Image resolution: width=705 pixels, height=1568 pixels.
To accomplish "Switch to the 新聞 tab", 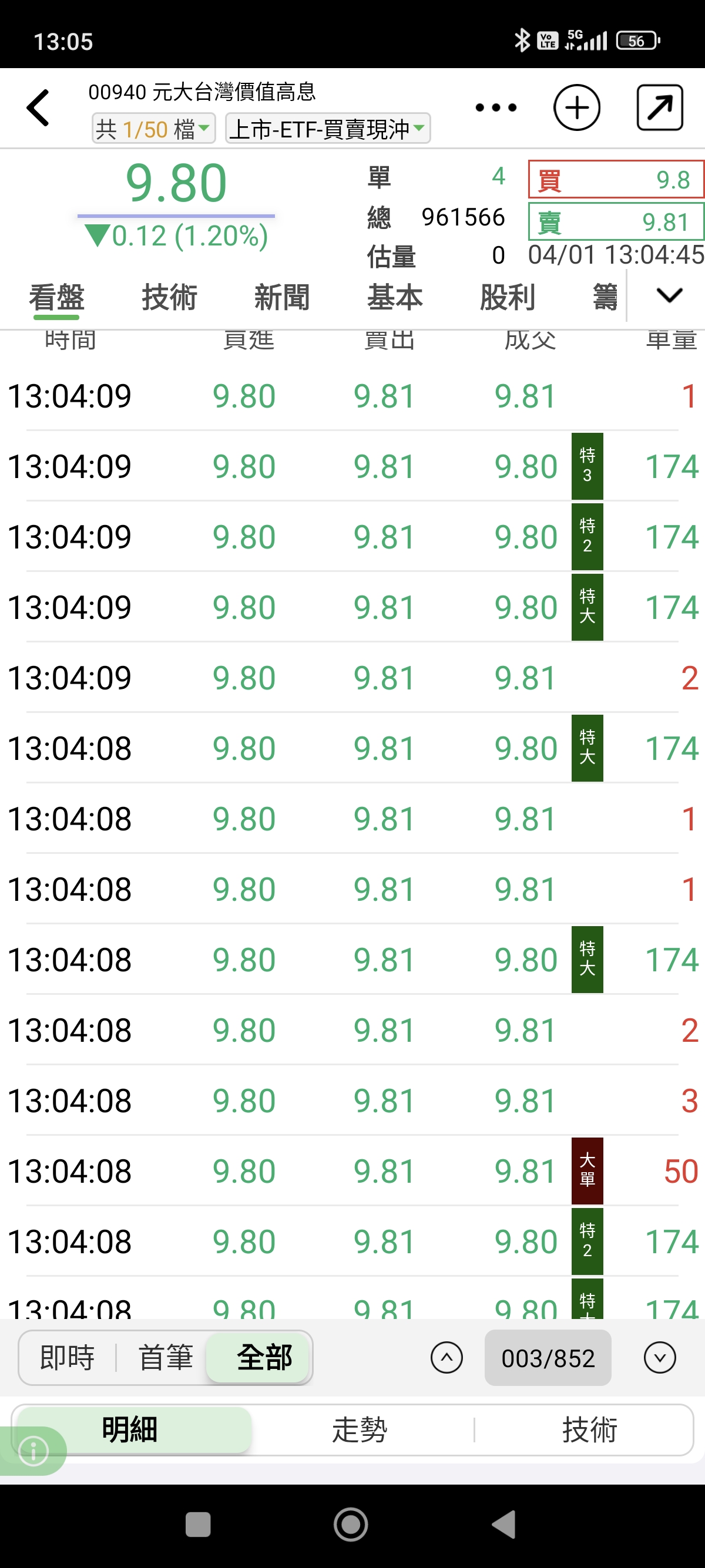I will pyautogui.click(x=282, y=298).
